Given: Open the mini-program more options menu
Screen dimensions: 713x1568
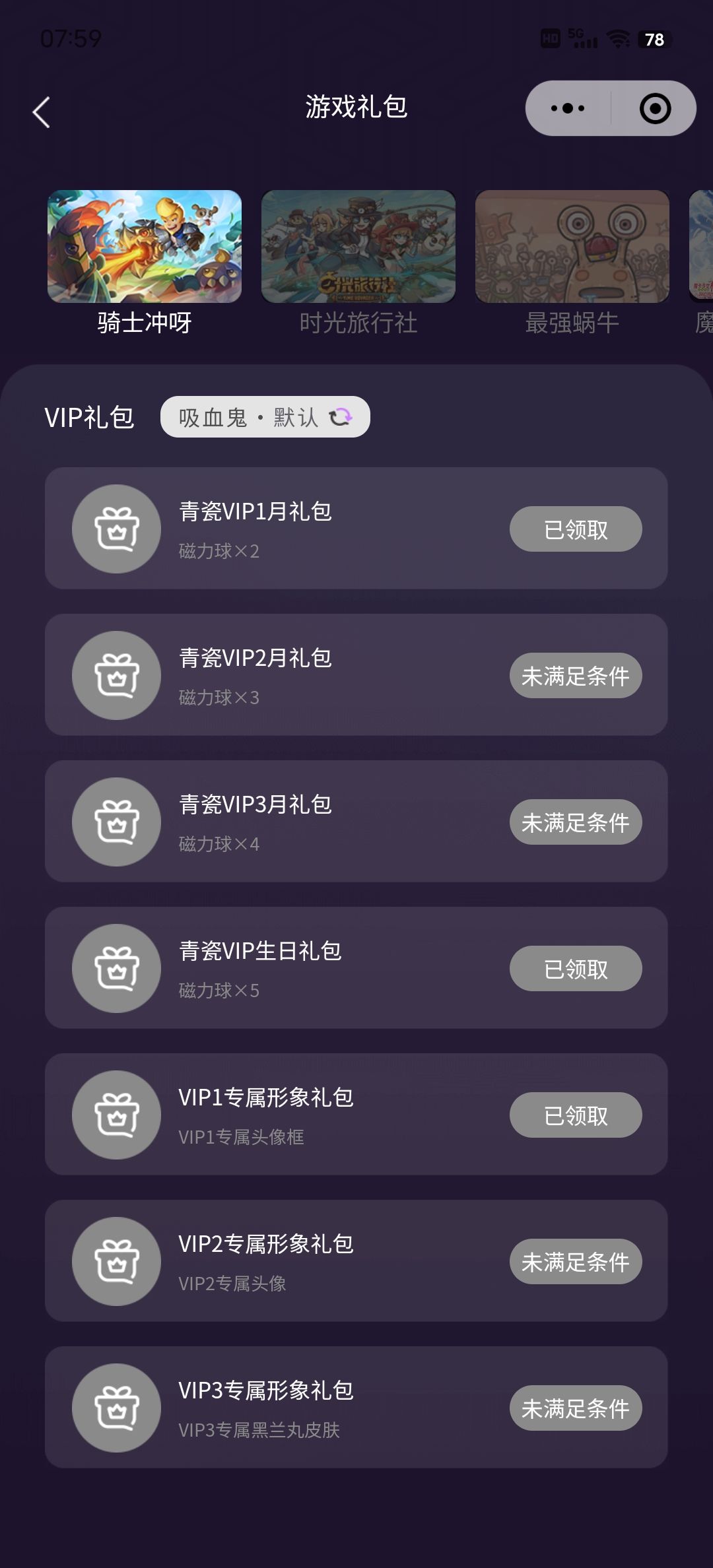Looking at the screenshot, I should tap(566, 108).
